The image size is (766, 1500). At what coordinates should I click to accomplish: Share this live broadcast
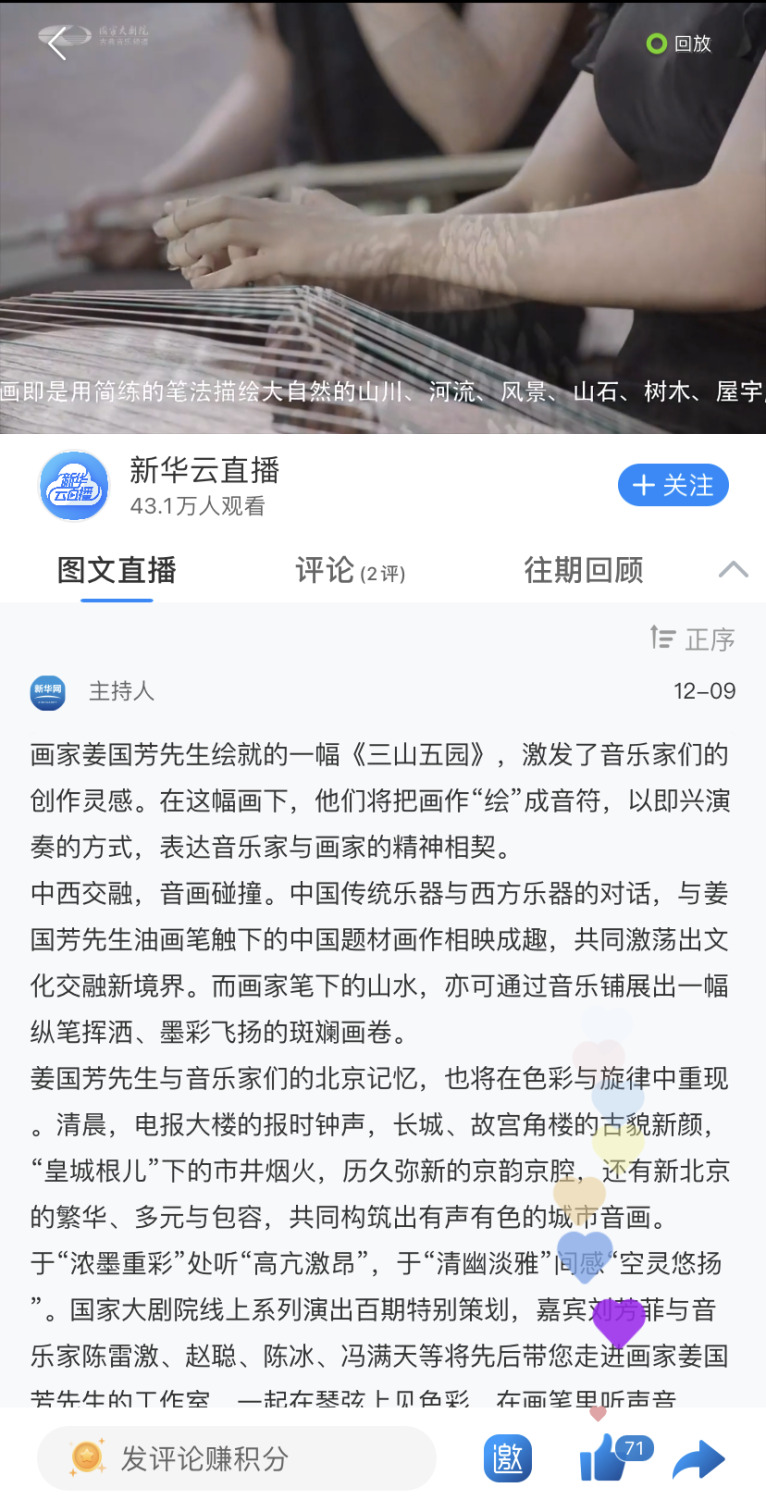698,1460
